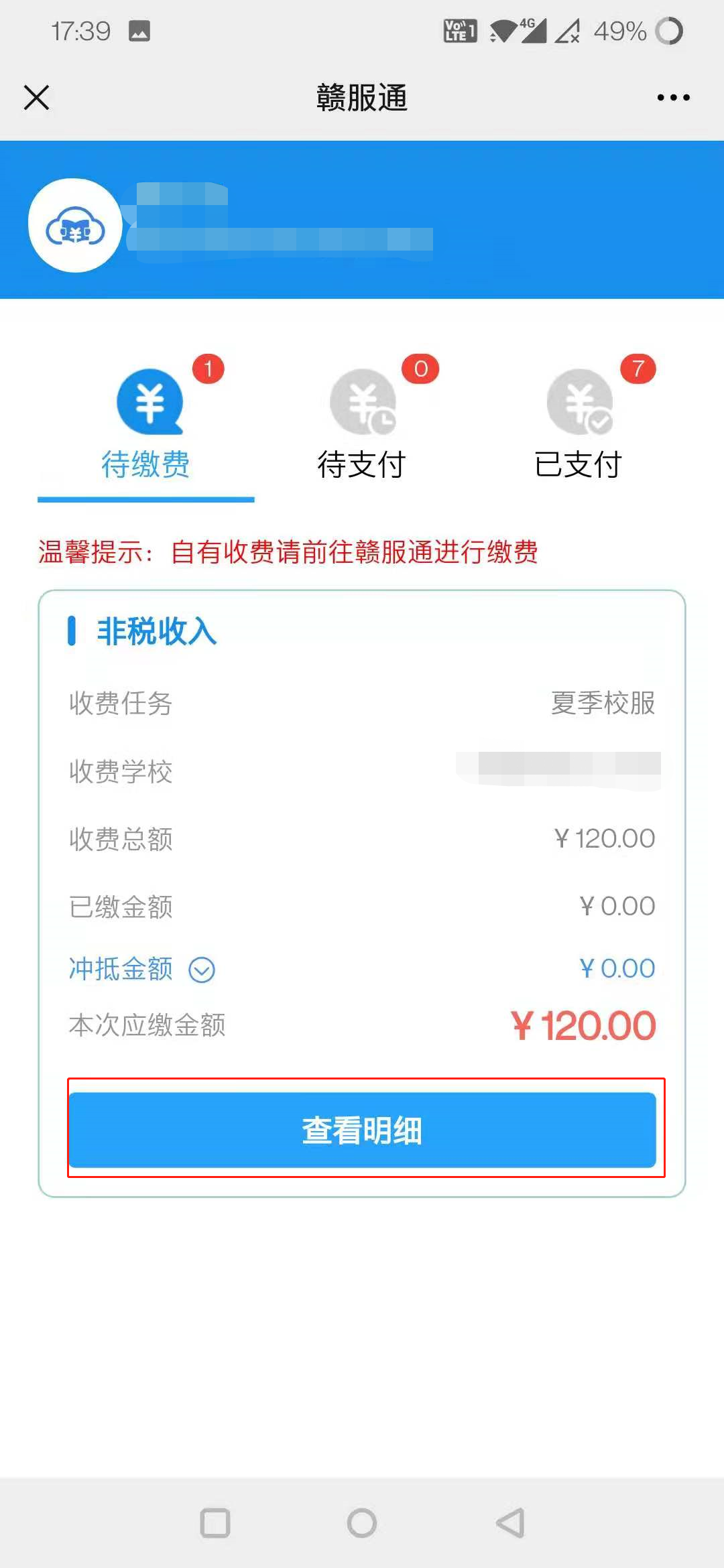Image resolution: width=724 pixels, height=1568 pixels.
Task: Switch to the 待支付 tab
Action: pos(362,426)
